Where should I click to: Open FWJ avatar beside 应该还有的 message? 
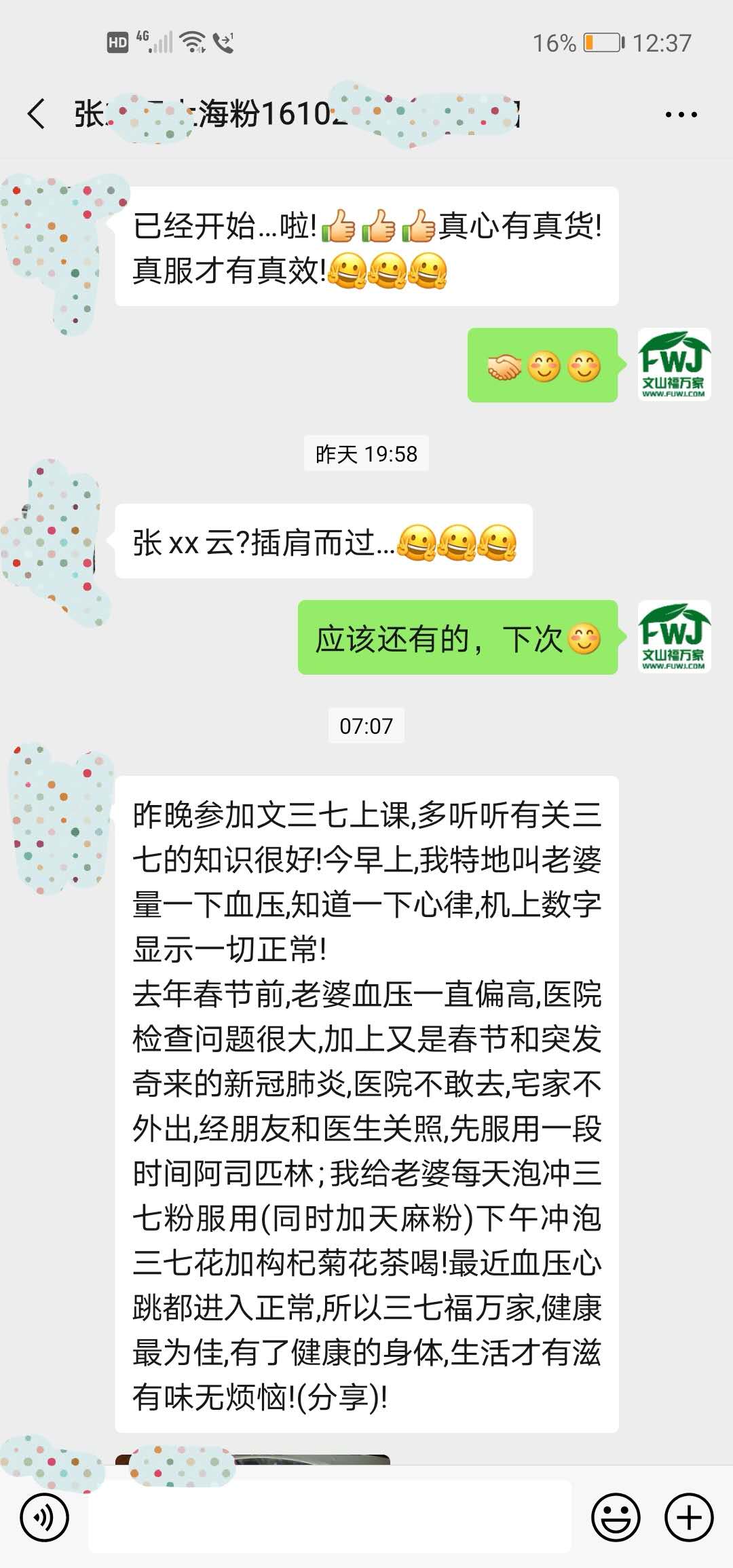click(674, 637)
